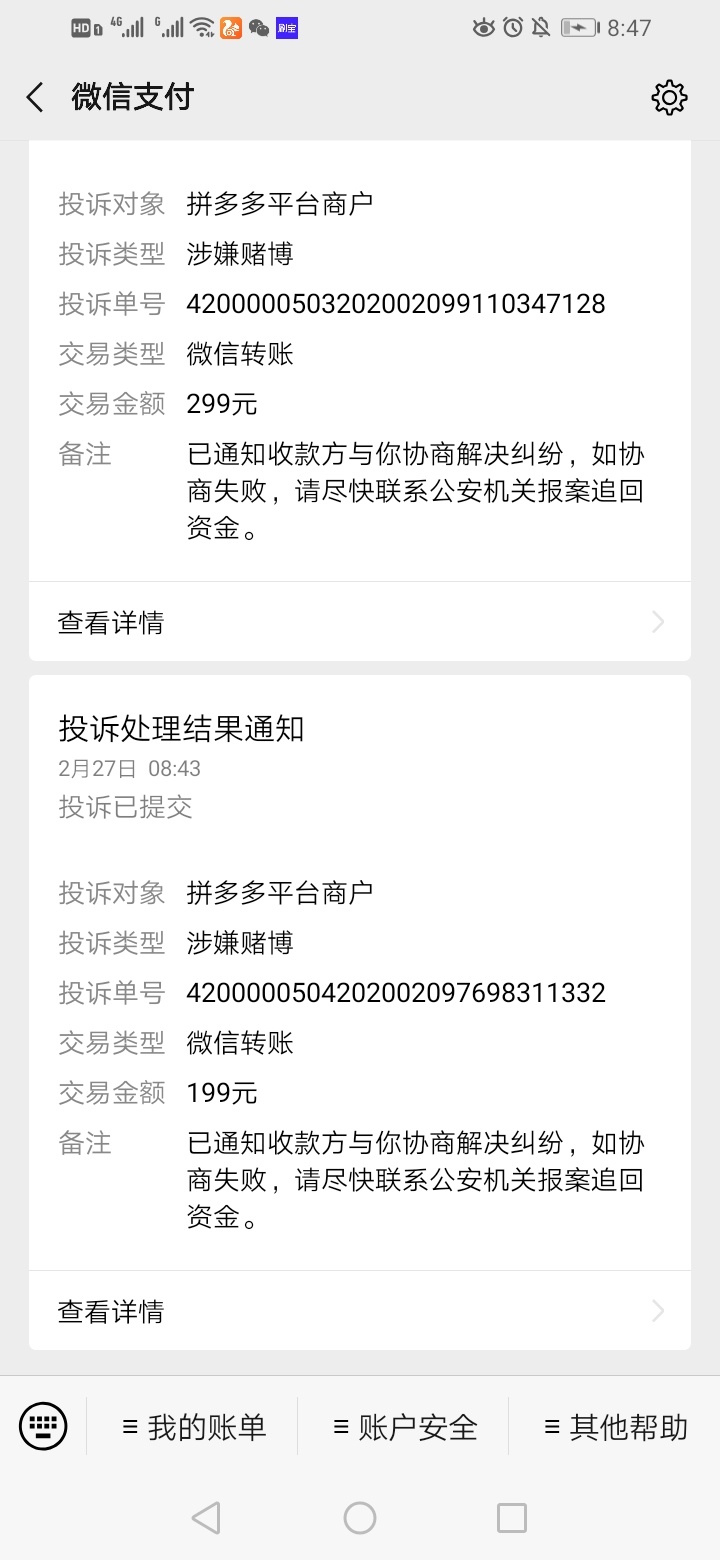
Task: Open the 我的账单 menu
Action: [193, 1427]
